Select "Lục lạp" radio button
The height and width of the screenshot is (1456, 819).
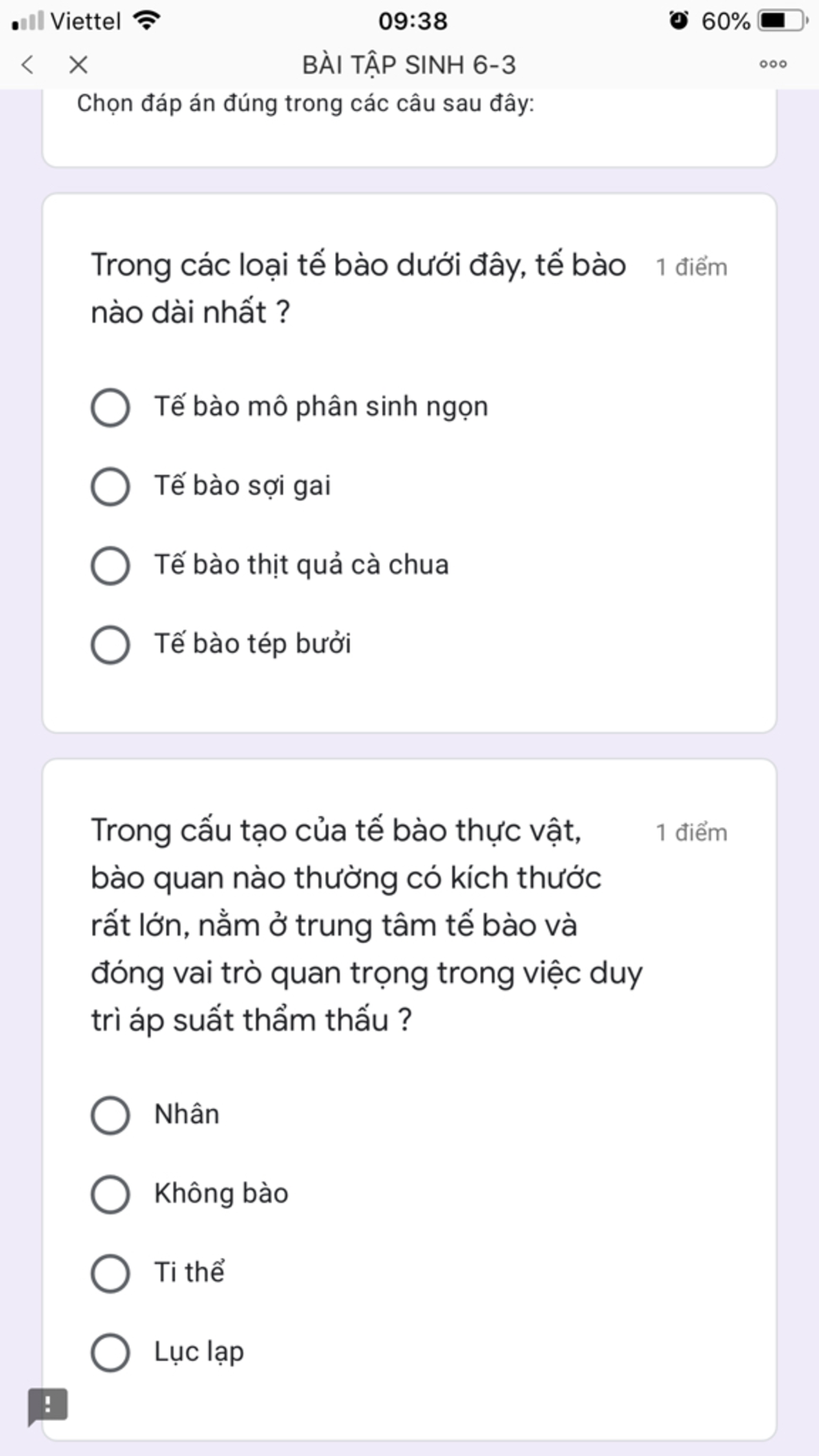(x=110, y=1352)
